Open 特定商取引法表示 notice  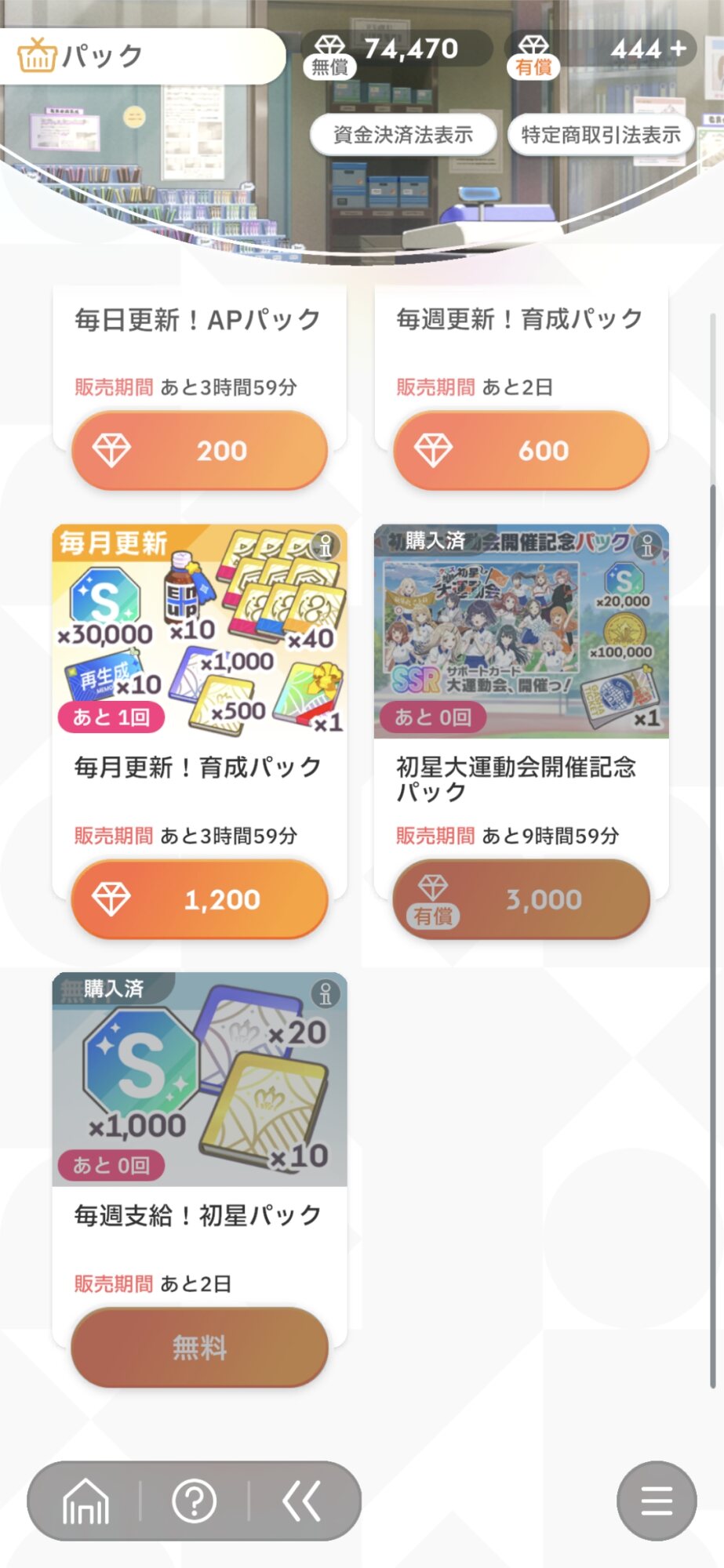click(x=601, y=135)
